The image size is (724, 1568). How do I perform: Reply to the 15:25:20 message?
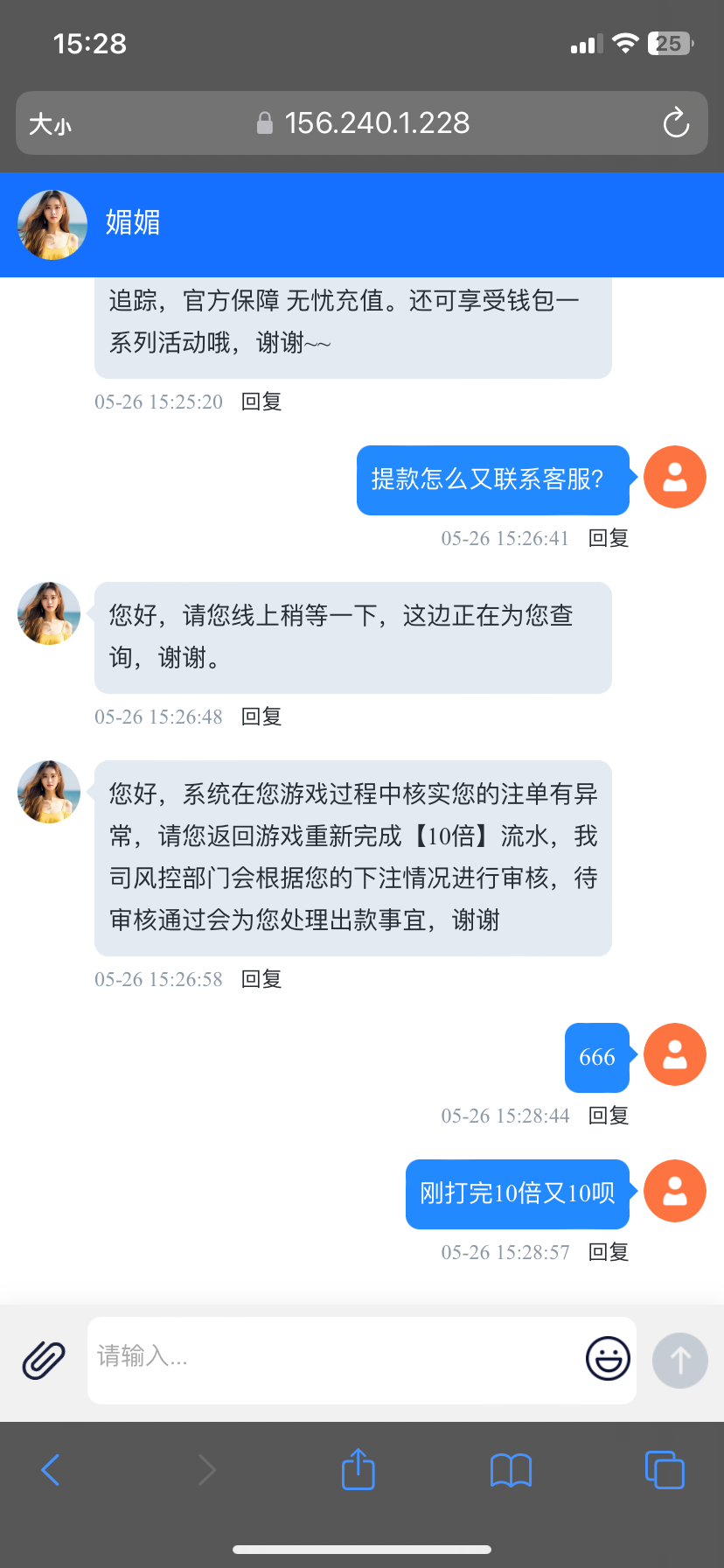coord(261,402)
